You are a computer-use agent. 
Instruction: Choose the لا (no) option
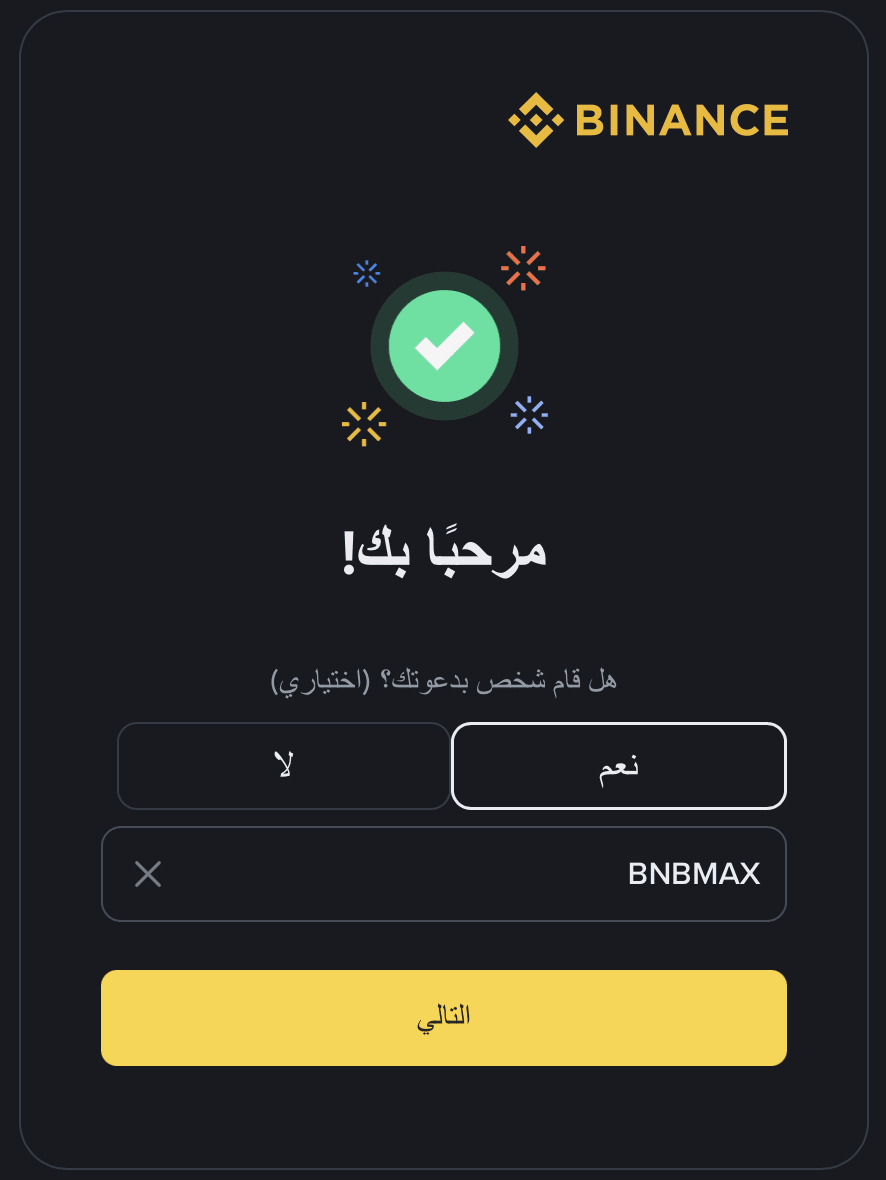point(284,766)
